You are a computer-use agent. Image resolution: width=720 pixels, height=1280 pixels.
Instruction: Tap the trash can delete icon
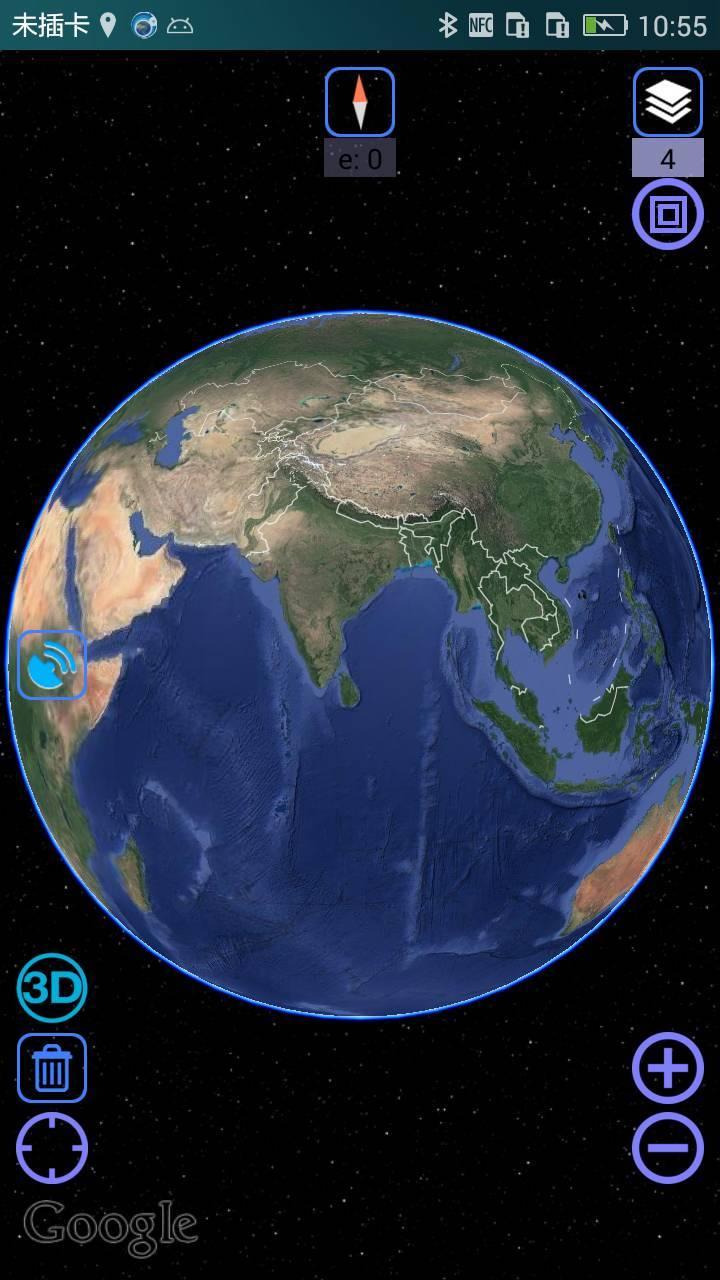click(x=52, y=1069)
